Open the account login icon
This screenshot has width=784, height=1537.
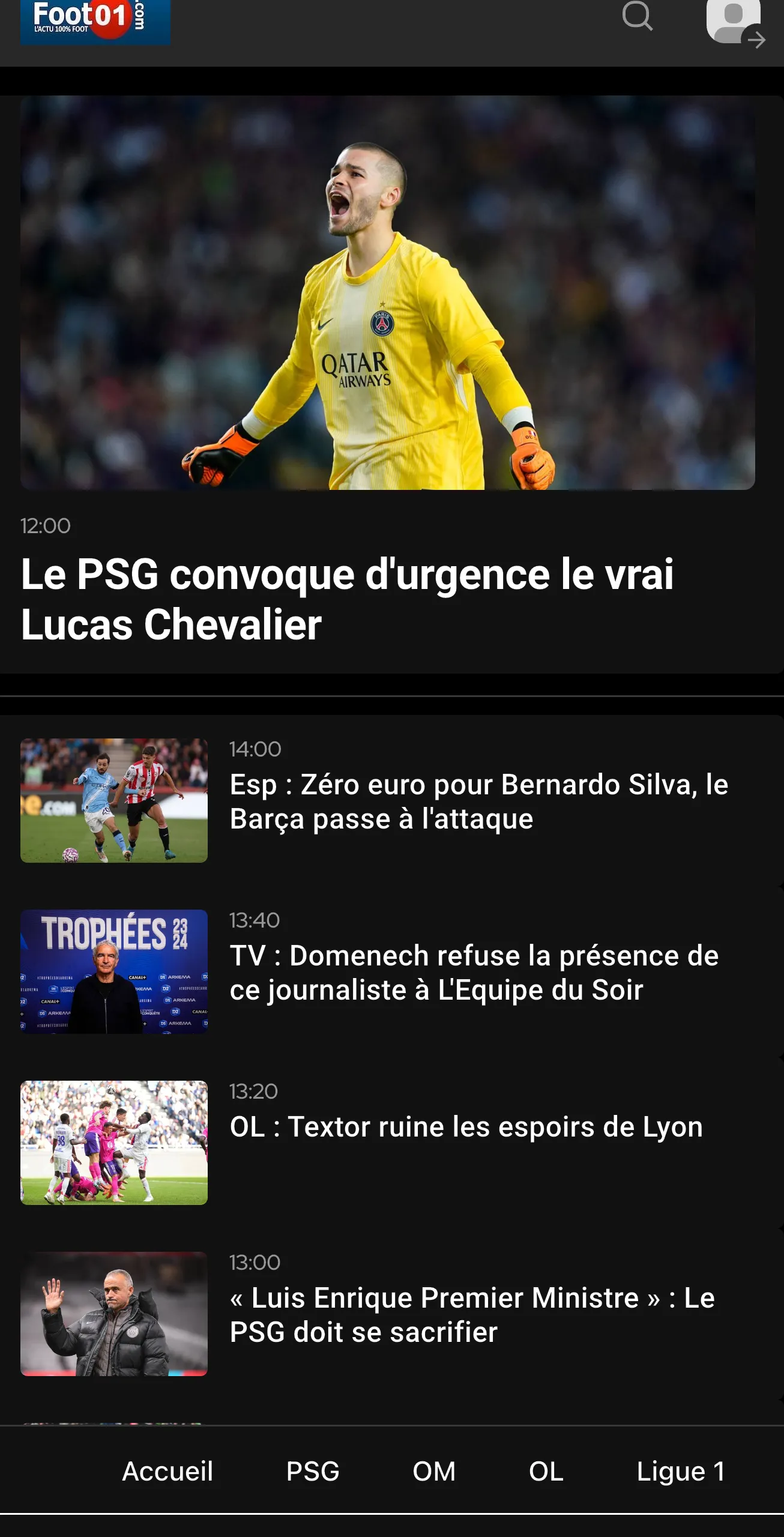click(x=735, y=22)
